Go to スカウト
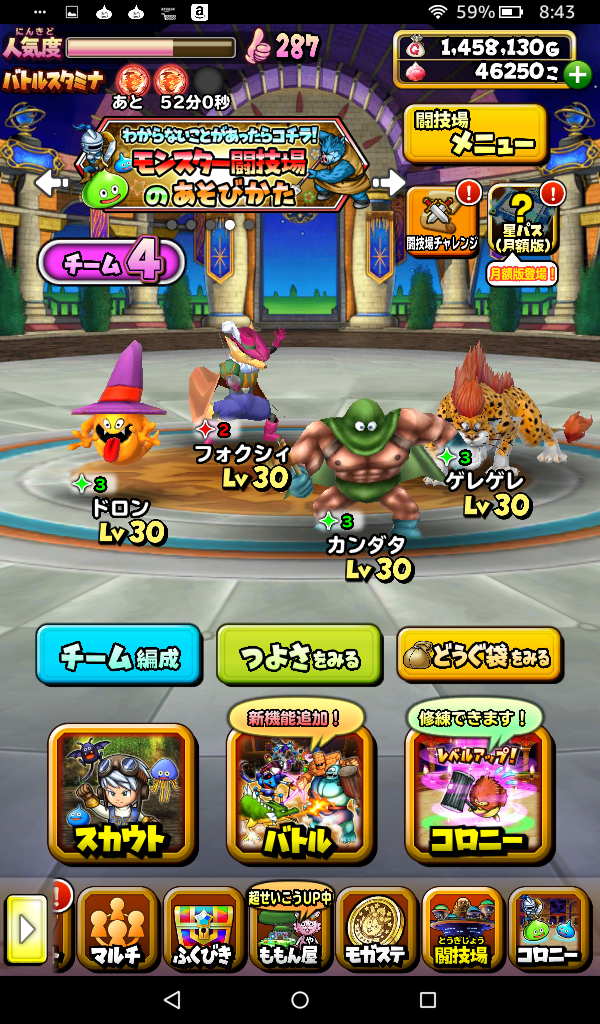600x1024 pixels. [x=121, y=791]
